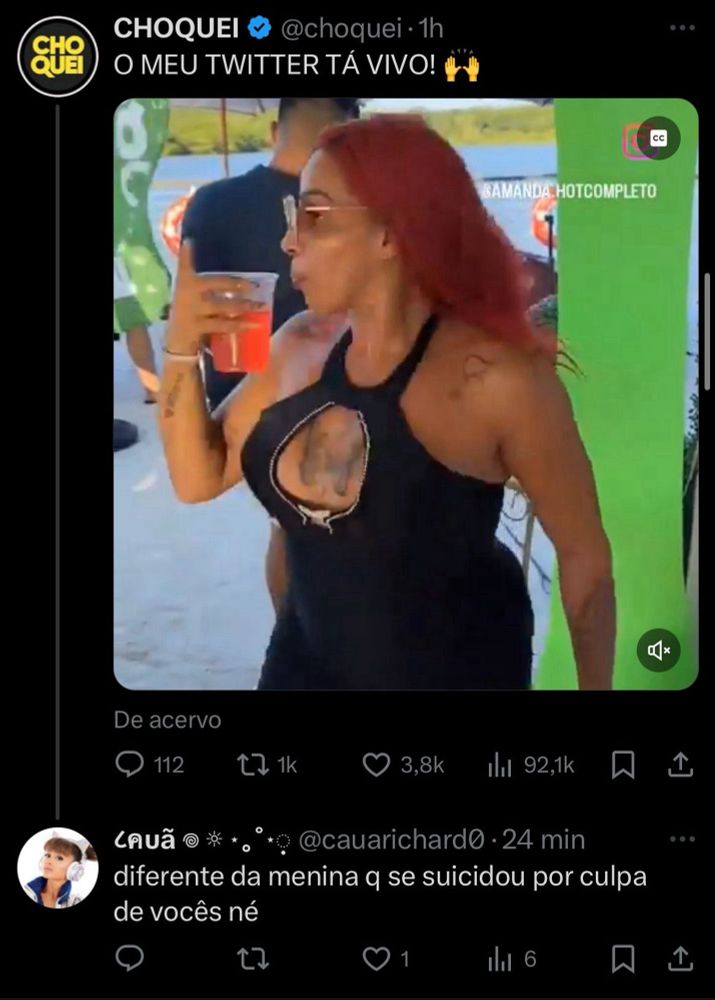Viewport: 715px width, 1000px height.
Task: Open the overflow menu on CHOQUEI's post
Action: coord(682,28)
